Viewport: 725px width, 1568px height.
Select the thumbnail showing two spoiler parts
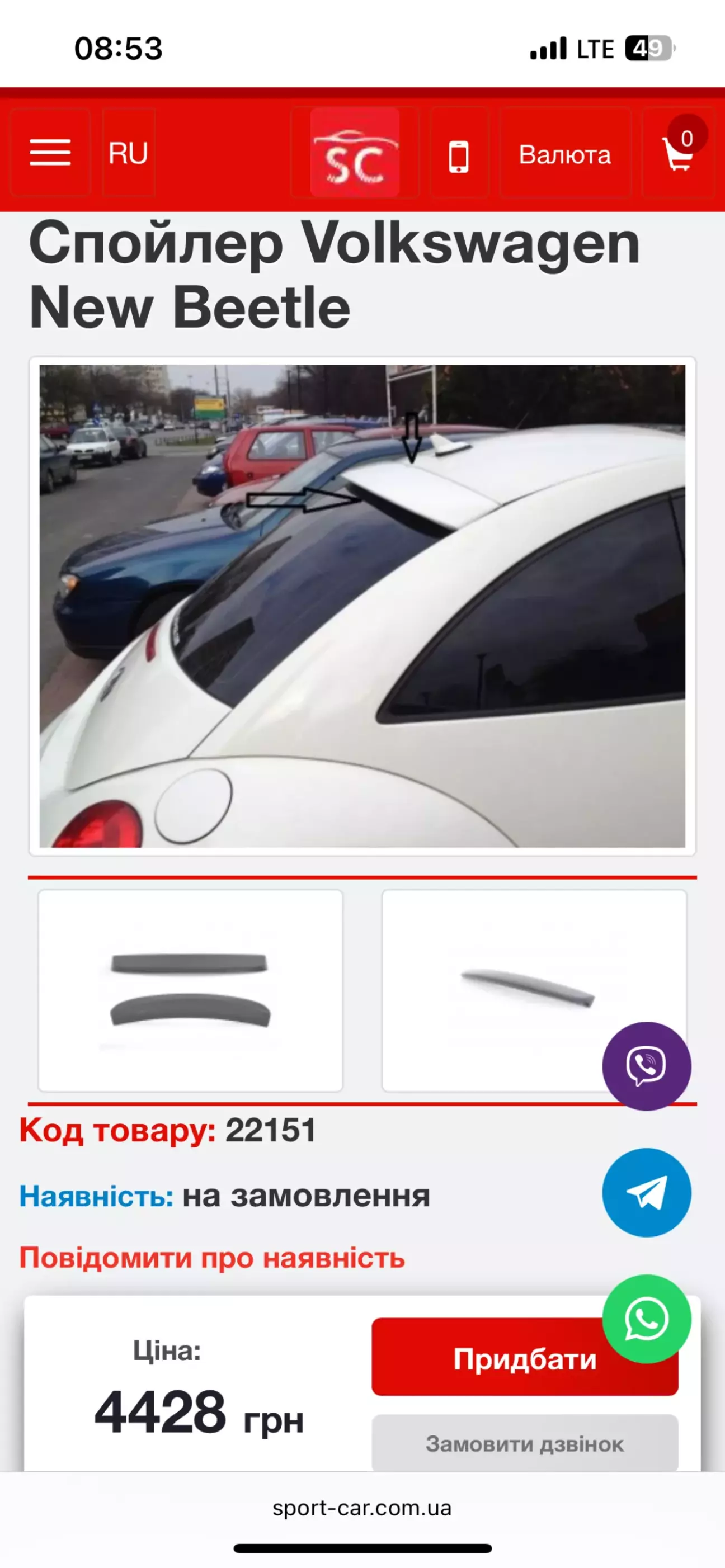[191, 991]
